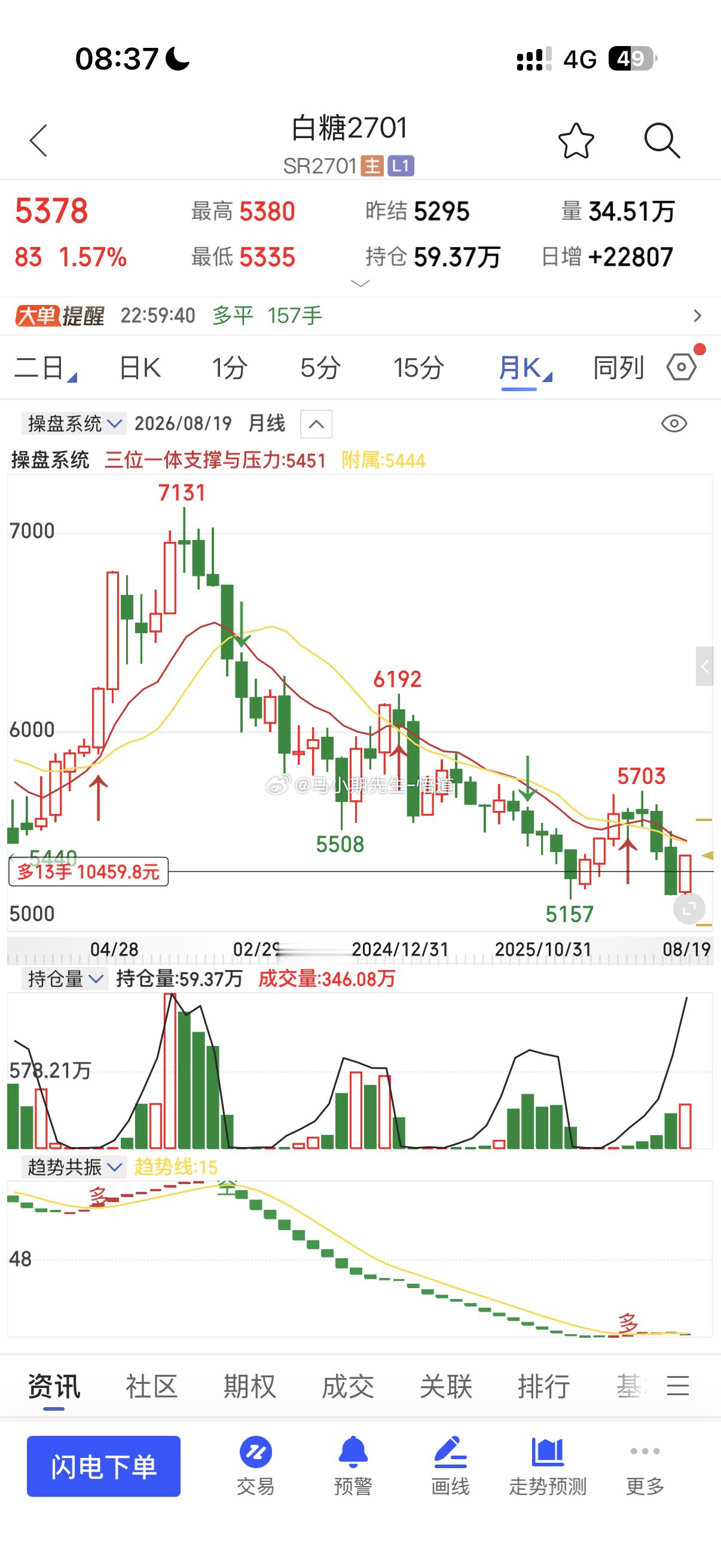Open the 画线 drawing tool

450,1465
